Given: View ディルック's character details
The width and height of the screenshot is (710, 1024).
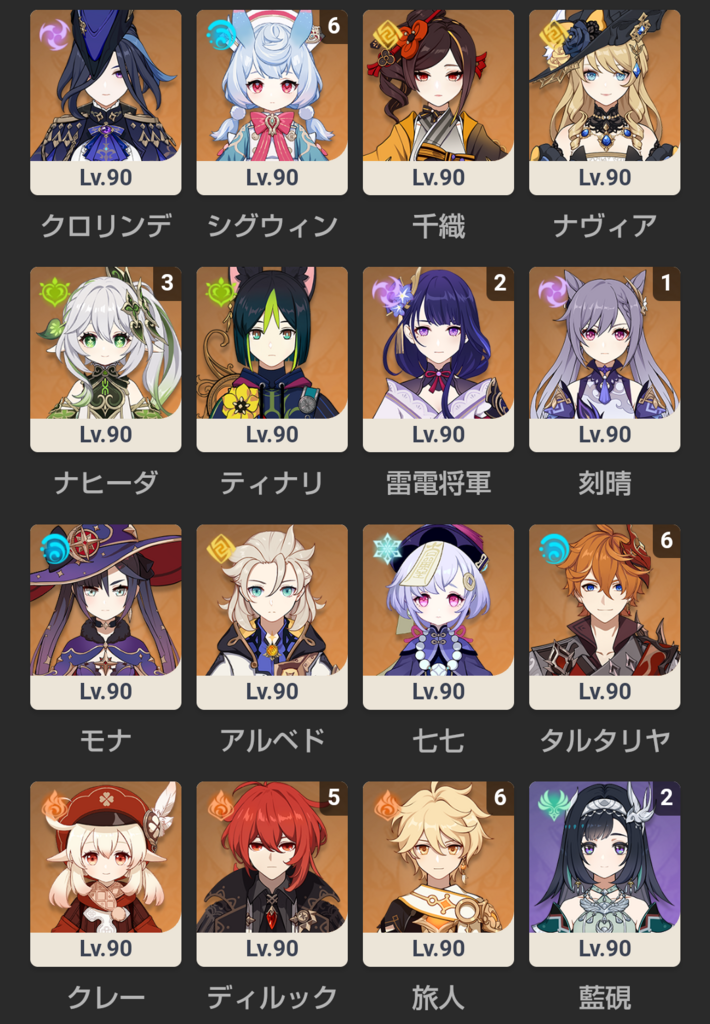Looking at the screenshot, I should [272, 873].
